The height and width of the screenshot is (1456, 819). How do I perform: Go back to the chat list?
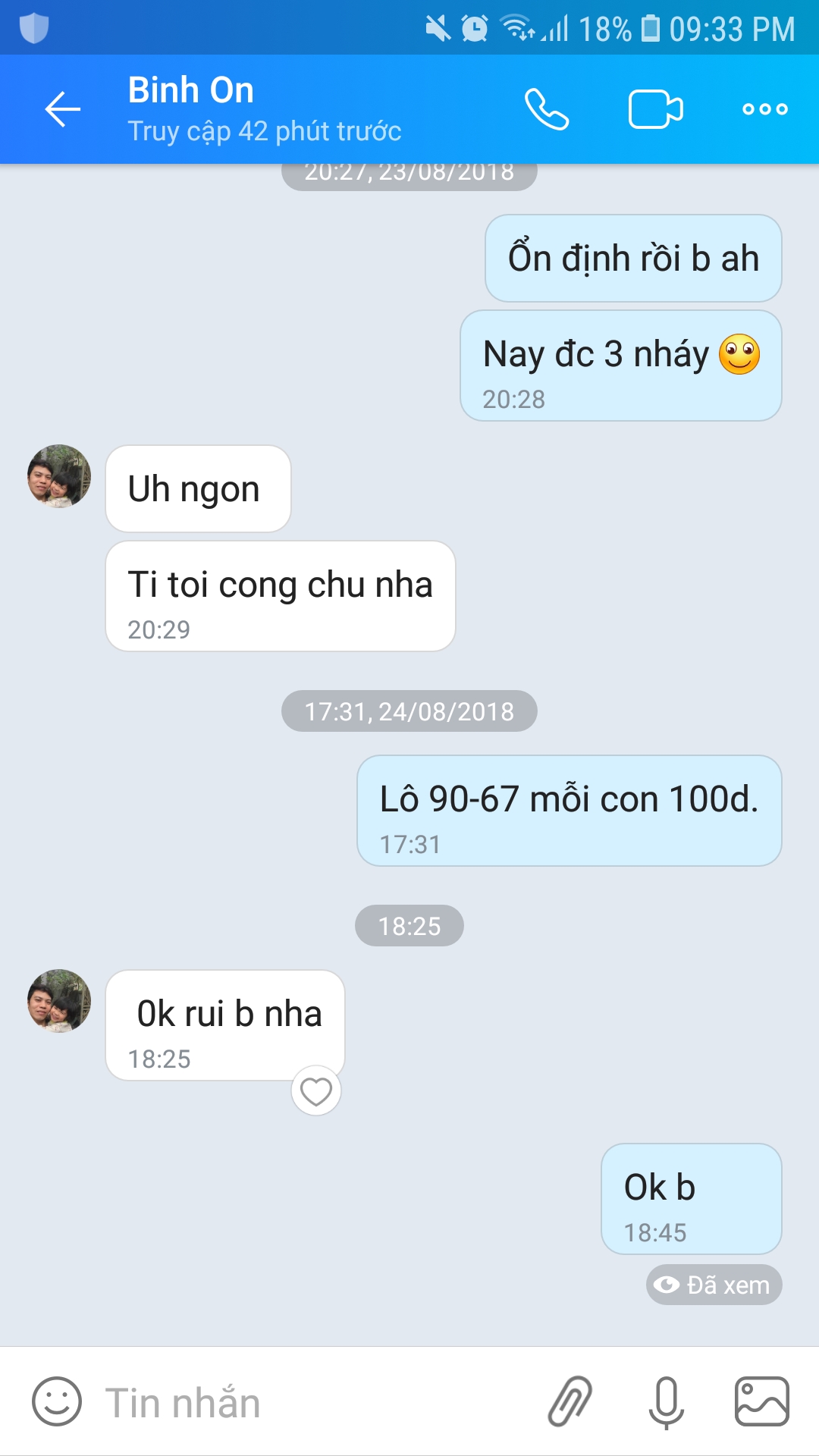62,110
